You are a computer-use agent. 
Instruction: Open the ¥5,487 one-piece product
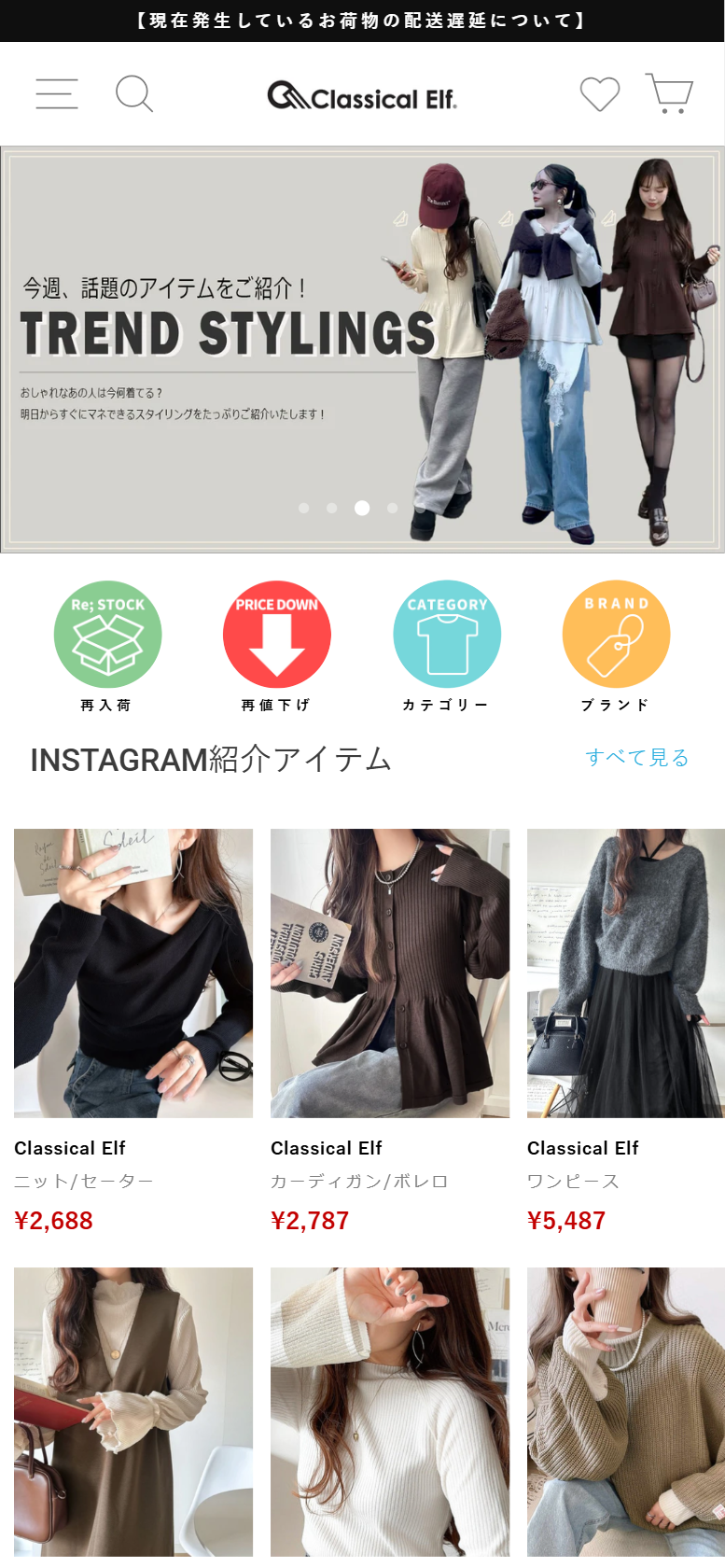click(x=625, y=973)
